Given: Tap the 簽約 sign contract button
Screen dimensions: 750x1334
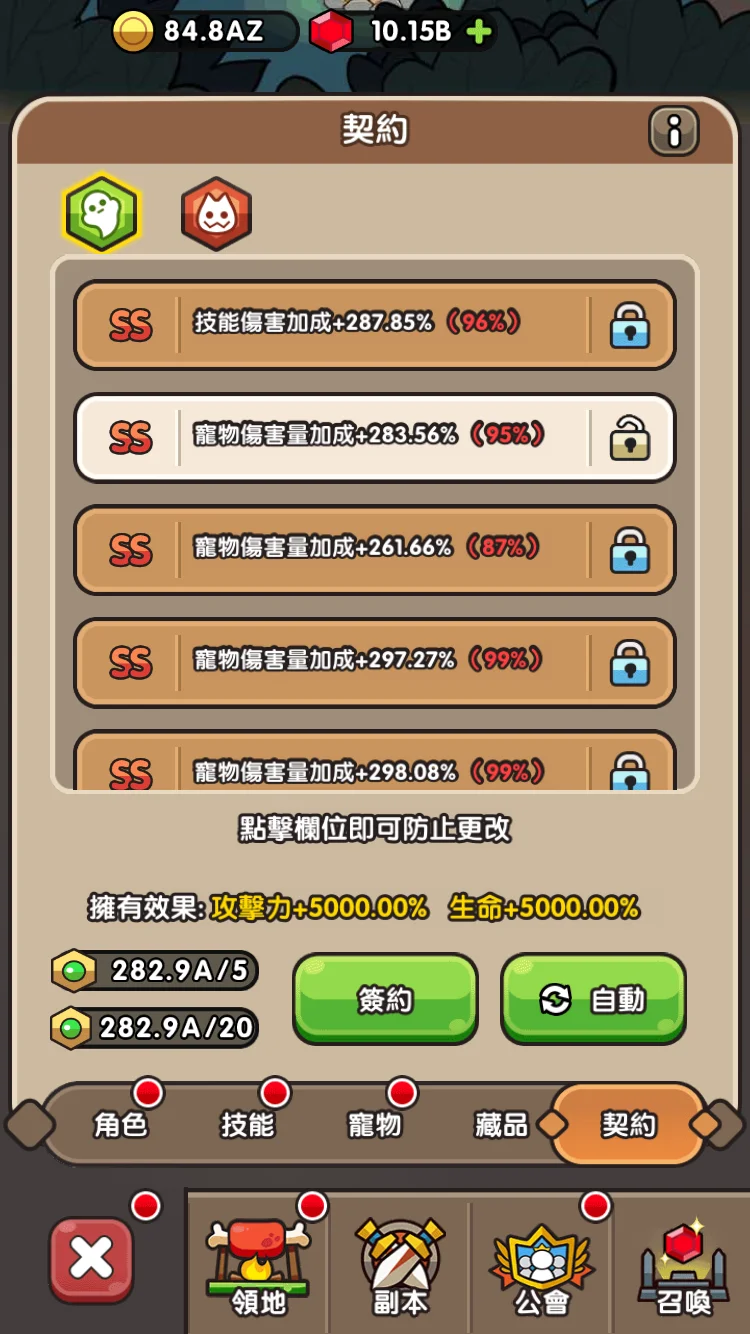Looking at the screenshot, I should tap(385, 999).
